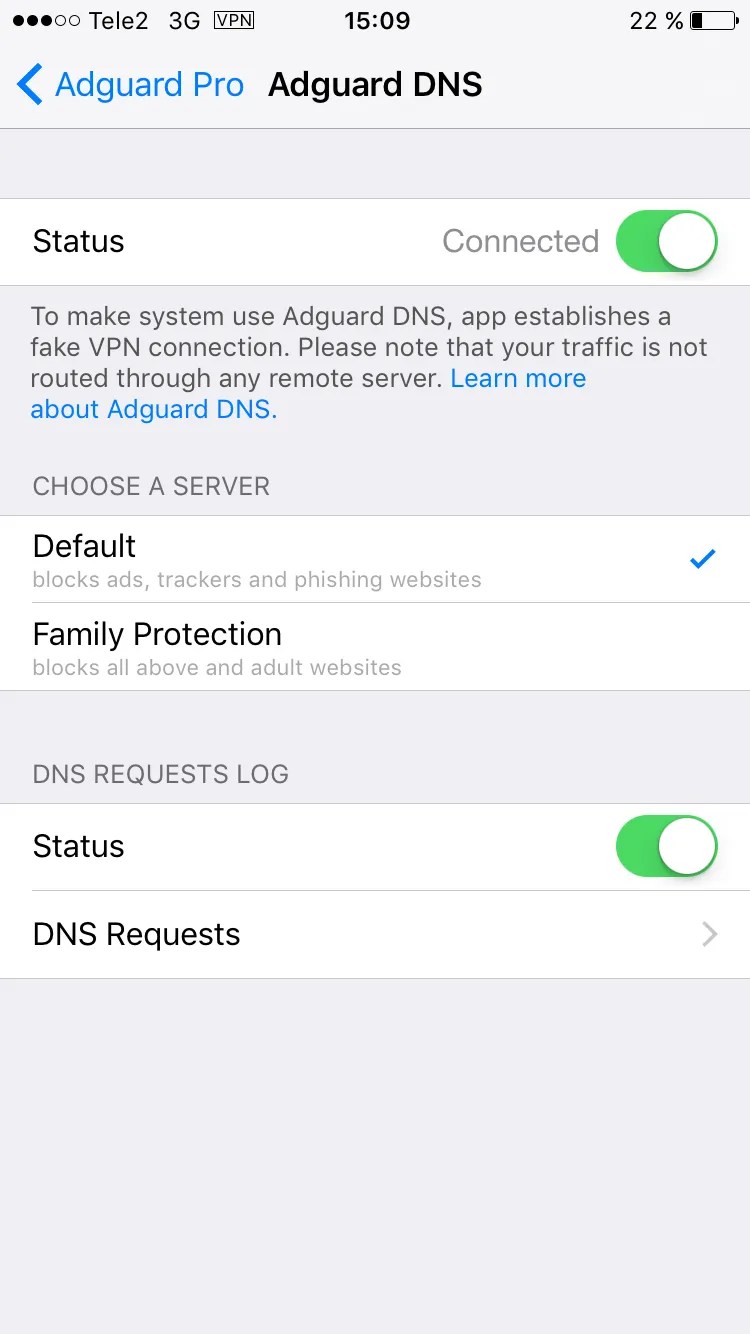Go back to Adguard Pro
This screenshot has height=1334, width=750.
[x=130, y=85]
